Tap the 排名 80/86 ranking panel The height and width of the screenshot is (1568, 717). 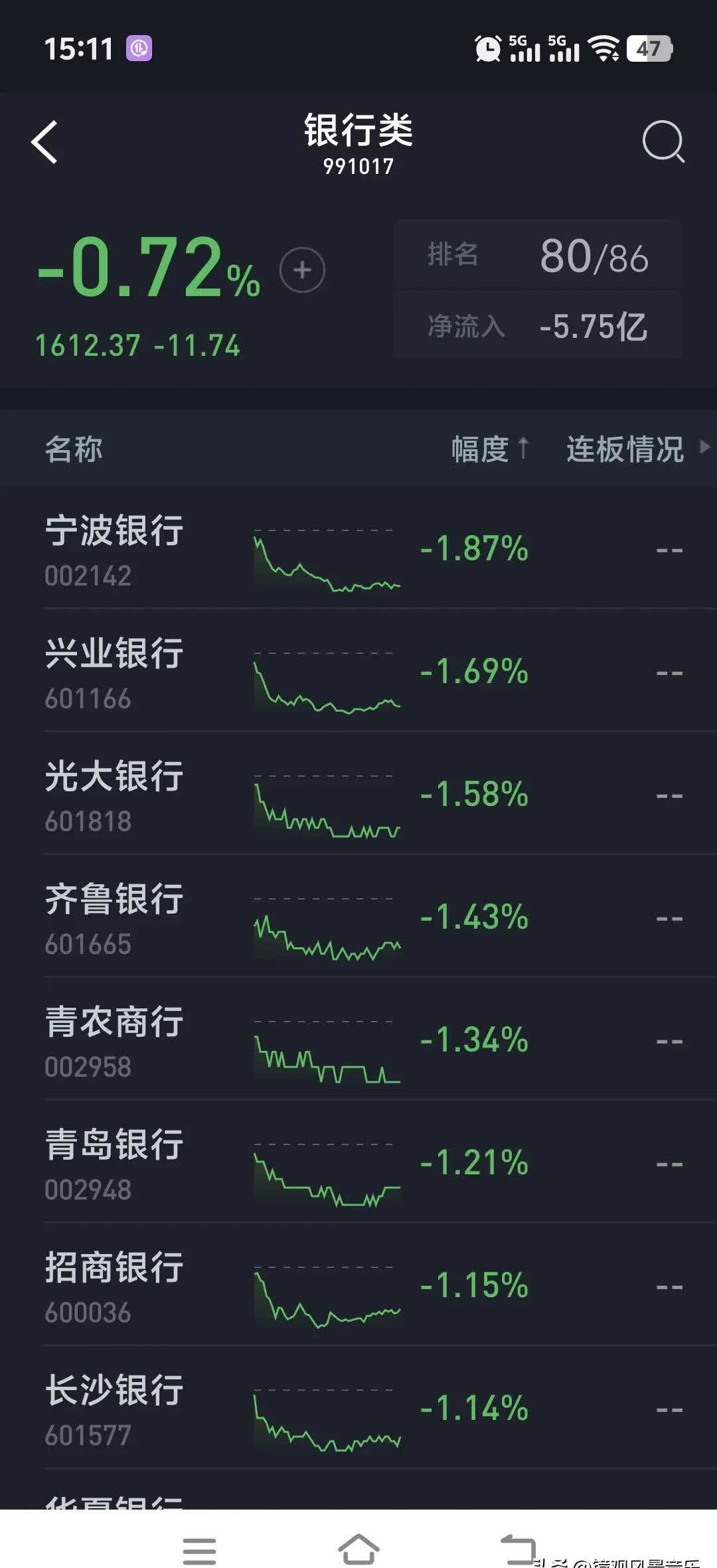point(536,256)
